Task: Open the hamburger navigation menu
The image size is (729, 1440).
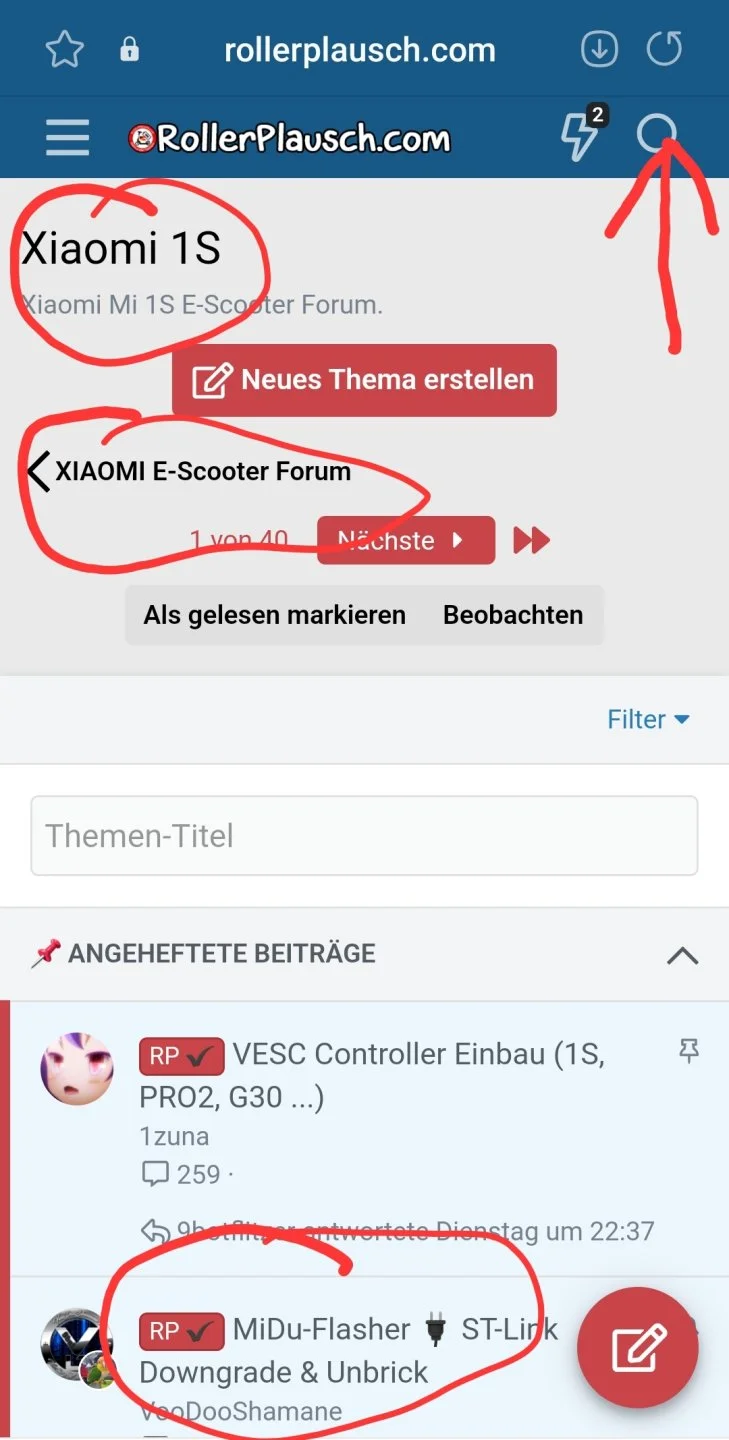Action: [x=66, y=138]
